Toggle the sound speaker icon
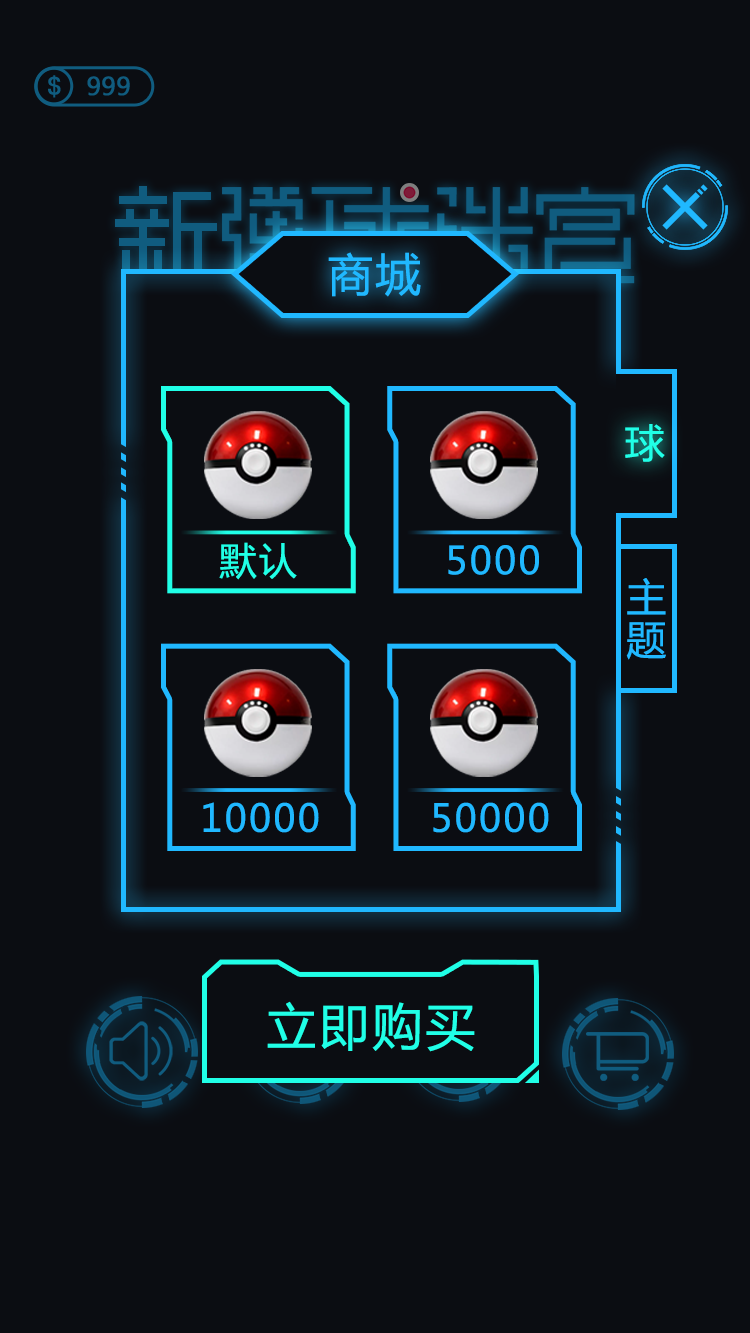Viewport: 750px width, 1333px height. [x=141, y=1051]
